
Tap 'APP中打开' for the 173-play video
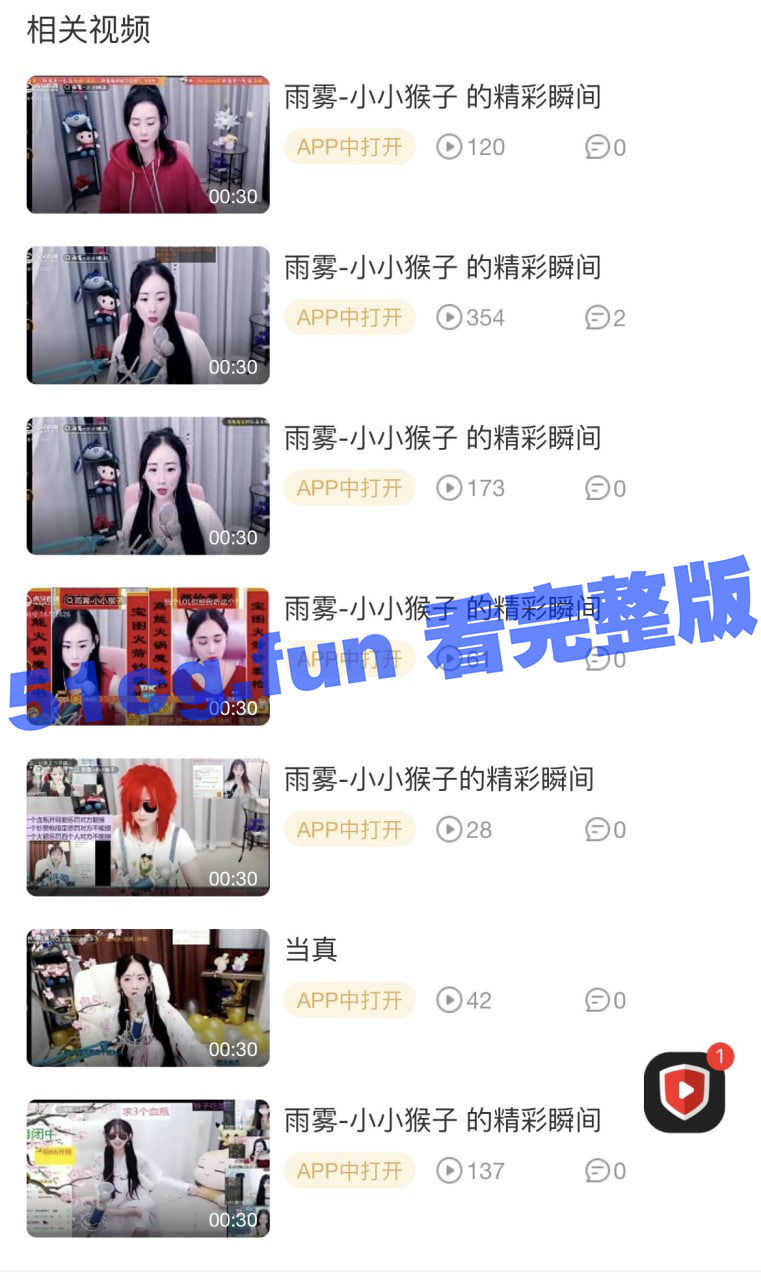pos(349,488)
